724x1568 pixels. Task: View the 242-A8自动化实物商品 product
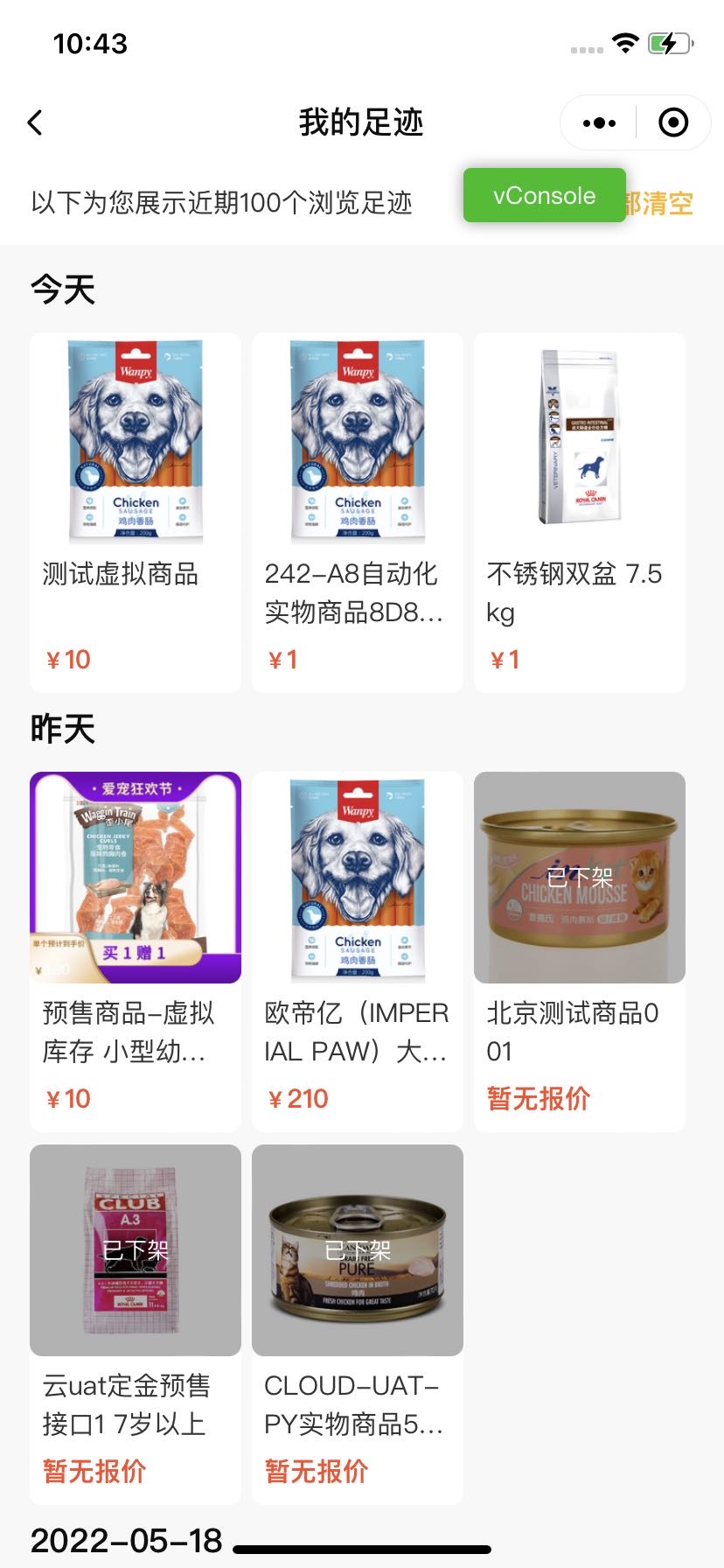point(358,512)
